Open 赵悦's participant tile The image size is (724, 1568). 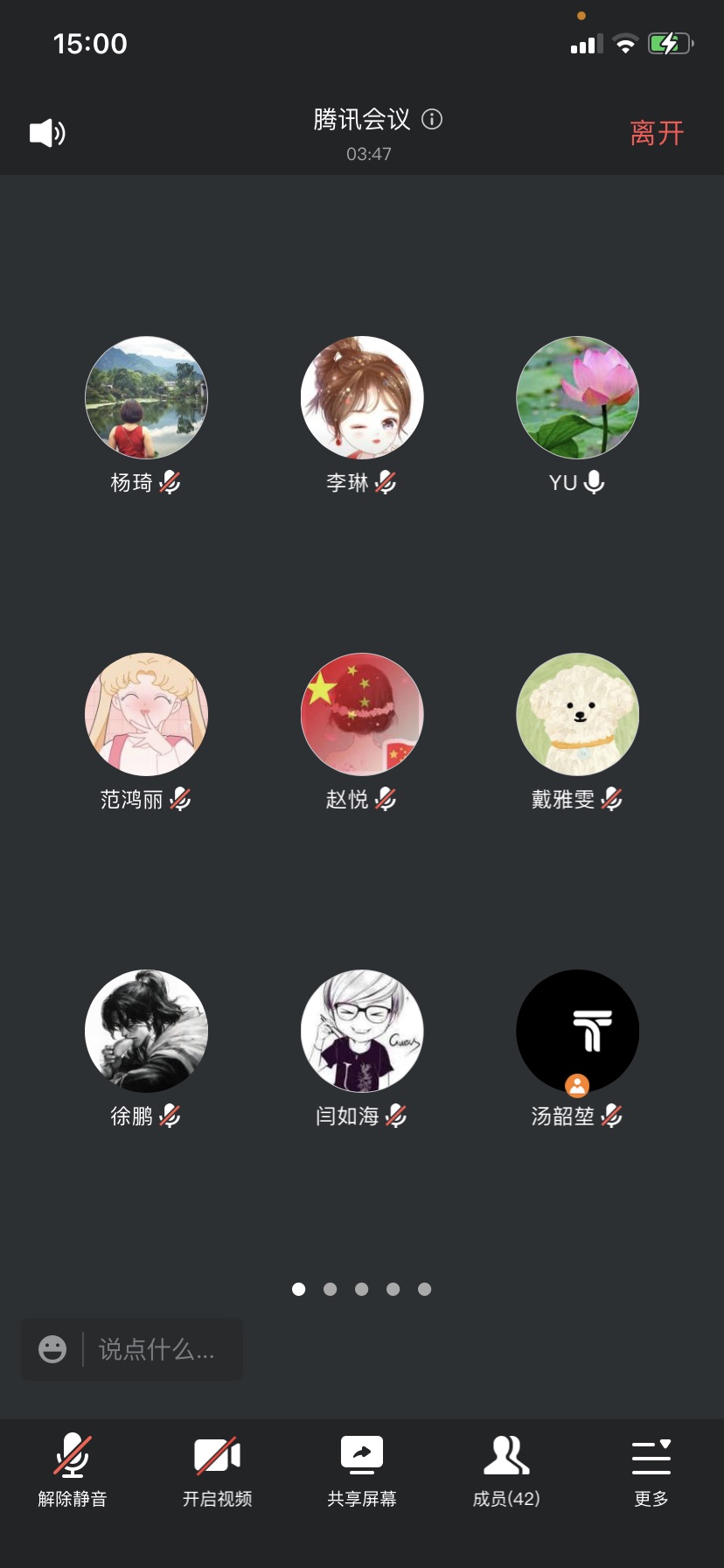(x=362, y=715)
